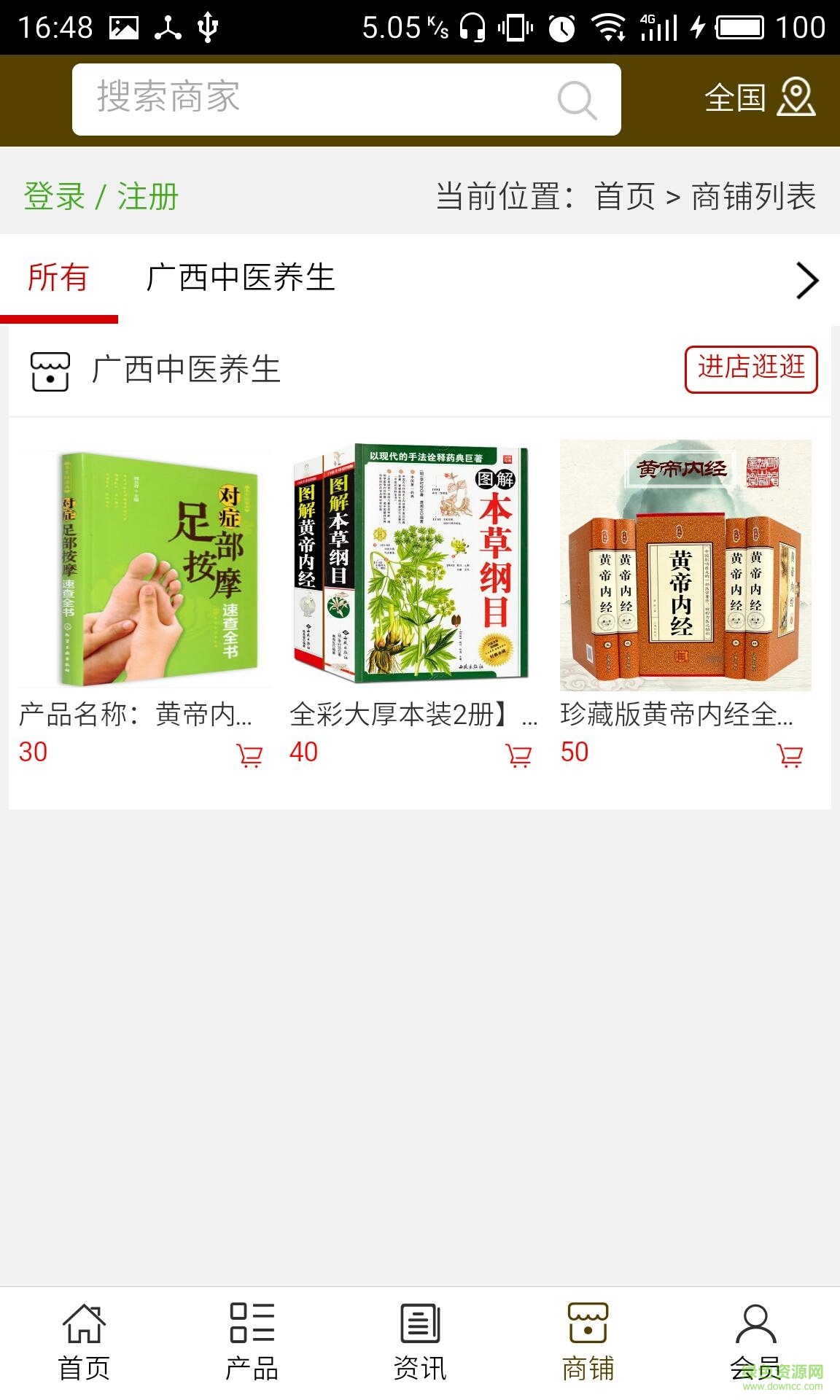840x1400 pixels.
Task: Open the 会员 bottom tab
Action: (755, 1342)
